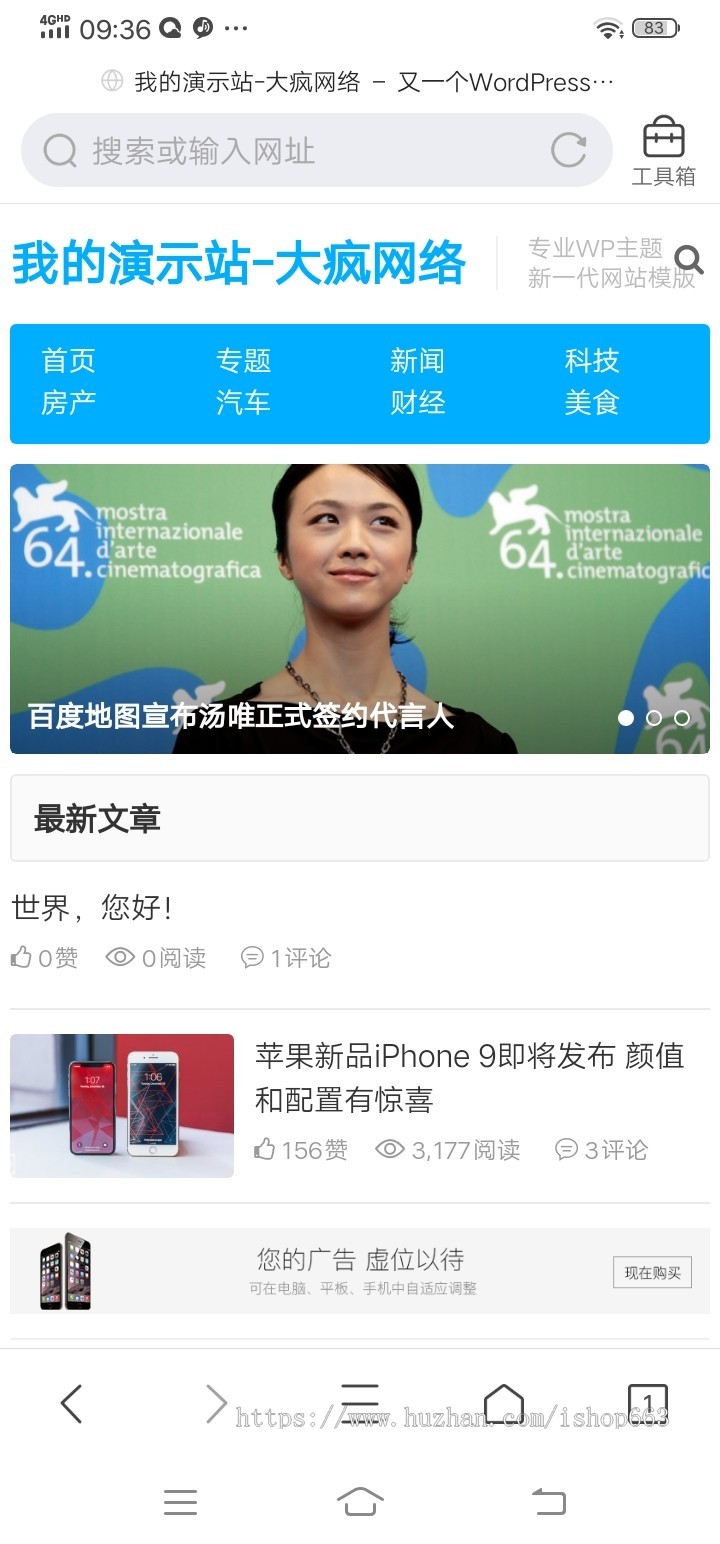720x1544 pixels.
Task: Tap the address bar to enter a URL
Action: pyautogui.click(x=300, y=151)
